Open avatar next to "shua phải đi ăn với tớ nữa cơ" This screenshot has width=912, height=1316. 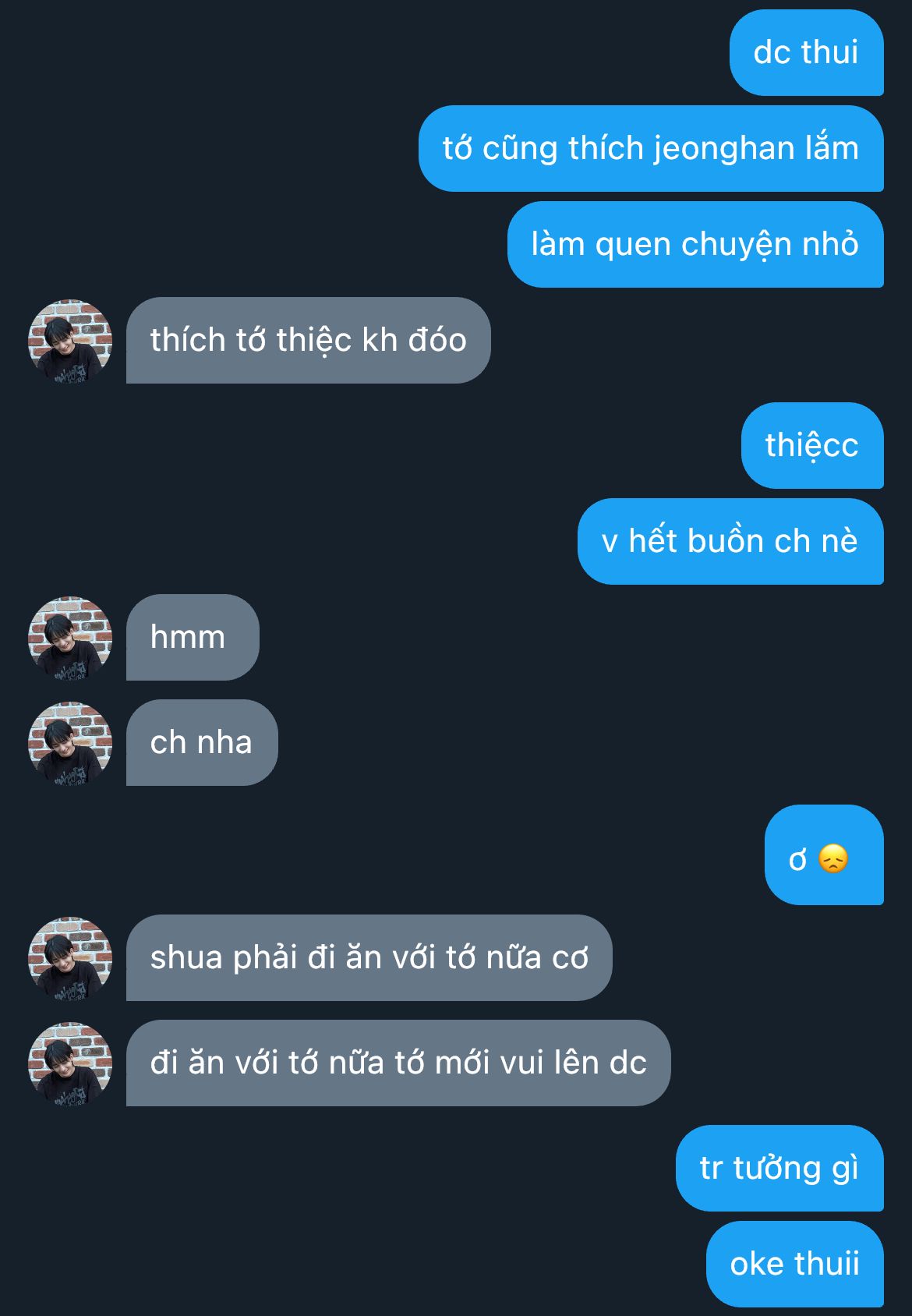(70, 958)
